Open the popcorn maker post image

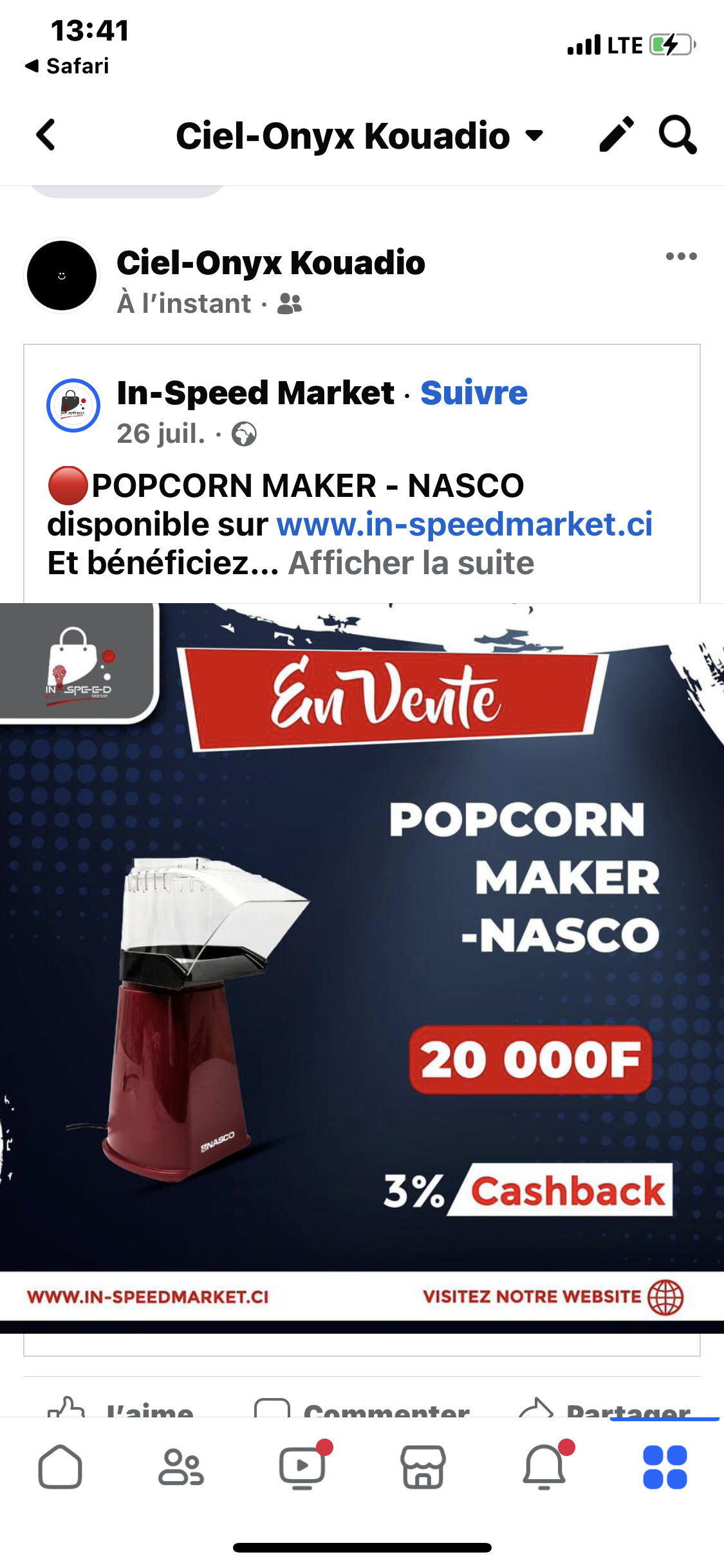[362, 966]
